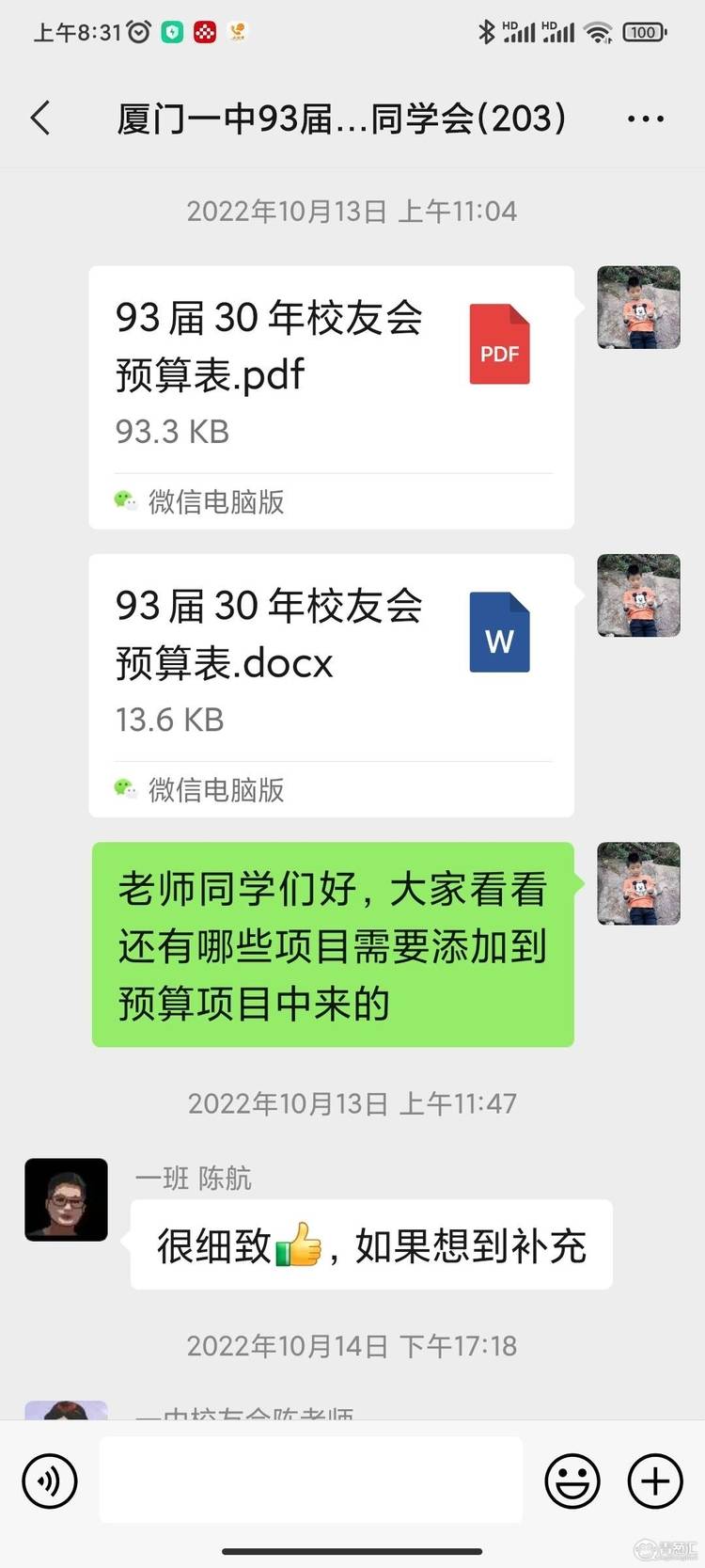This screenshot has height=1568, width=705.
Task: Open the emoji picker
Action: pos(572,1481)
